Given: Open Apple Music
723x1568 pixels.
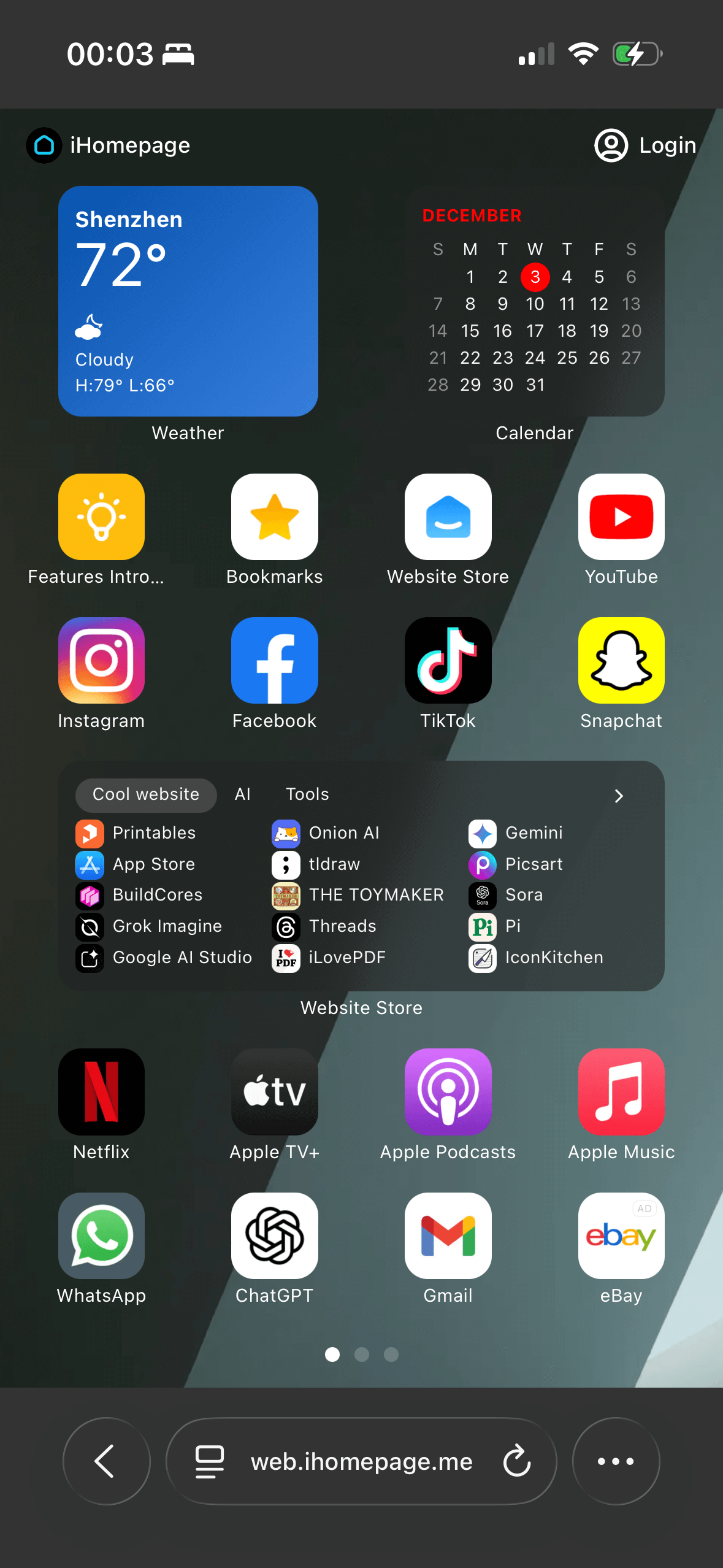Looking at the screenshot, I should pyautogui.click(x=621, y=1091).
